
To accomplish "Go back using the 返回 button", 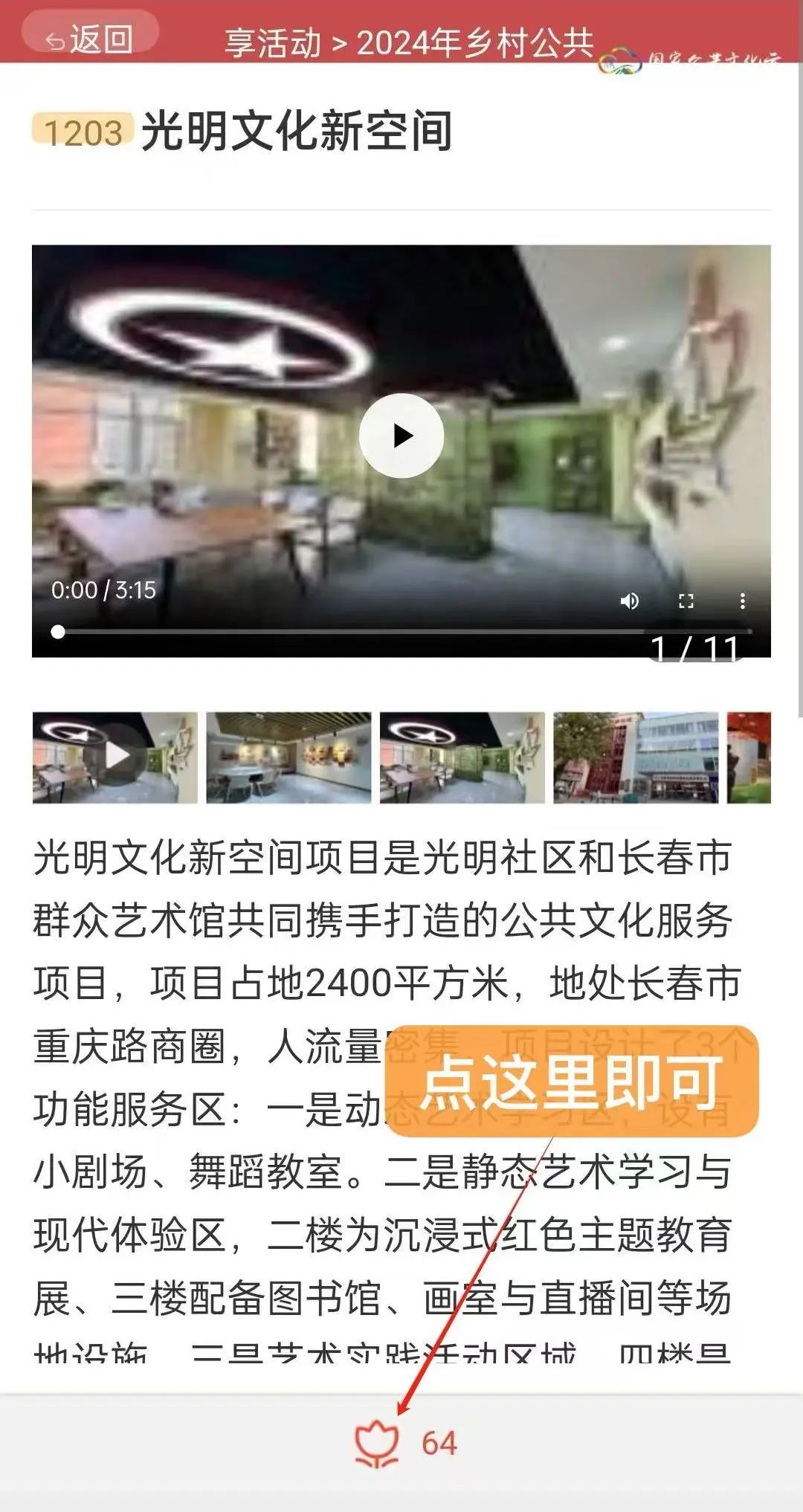I will click(90, 38).
